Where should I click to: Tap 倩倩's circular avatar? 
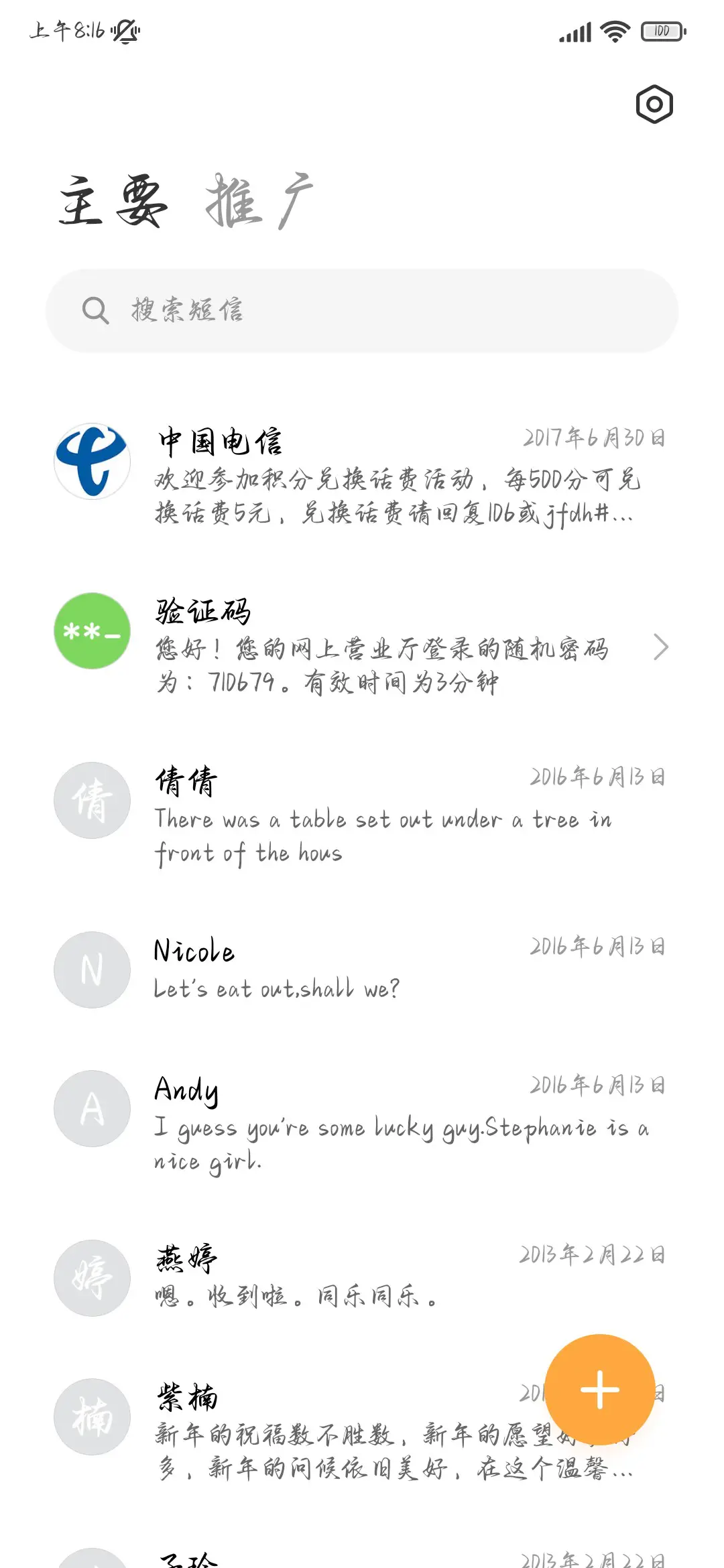(x=92, y=801)
